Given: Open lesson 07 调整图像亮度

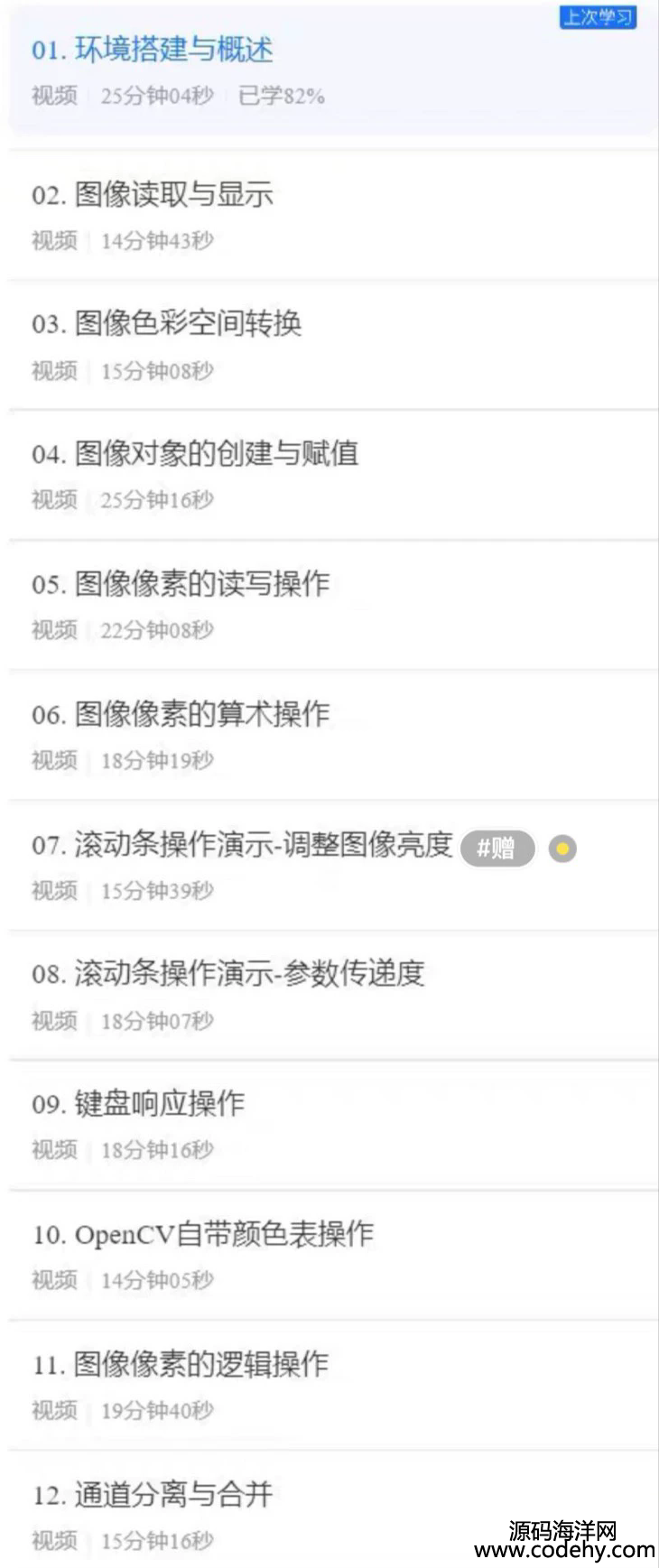Looking at the screenshot, I should coord(242,846).
